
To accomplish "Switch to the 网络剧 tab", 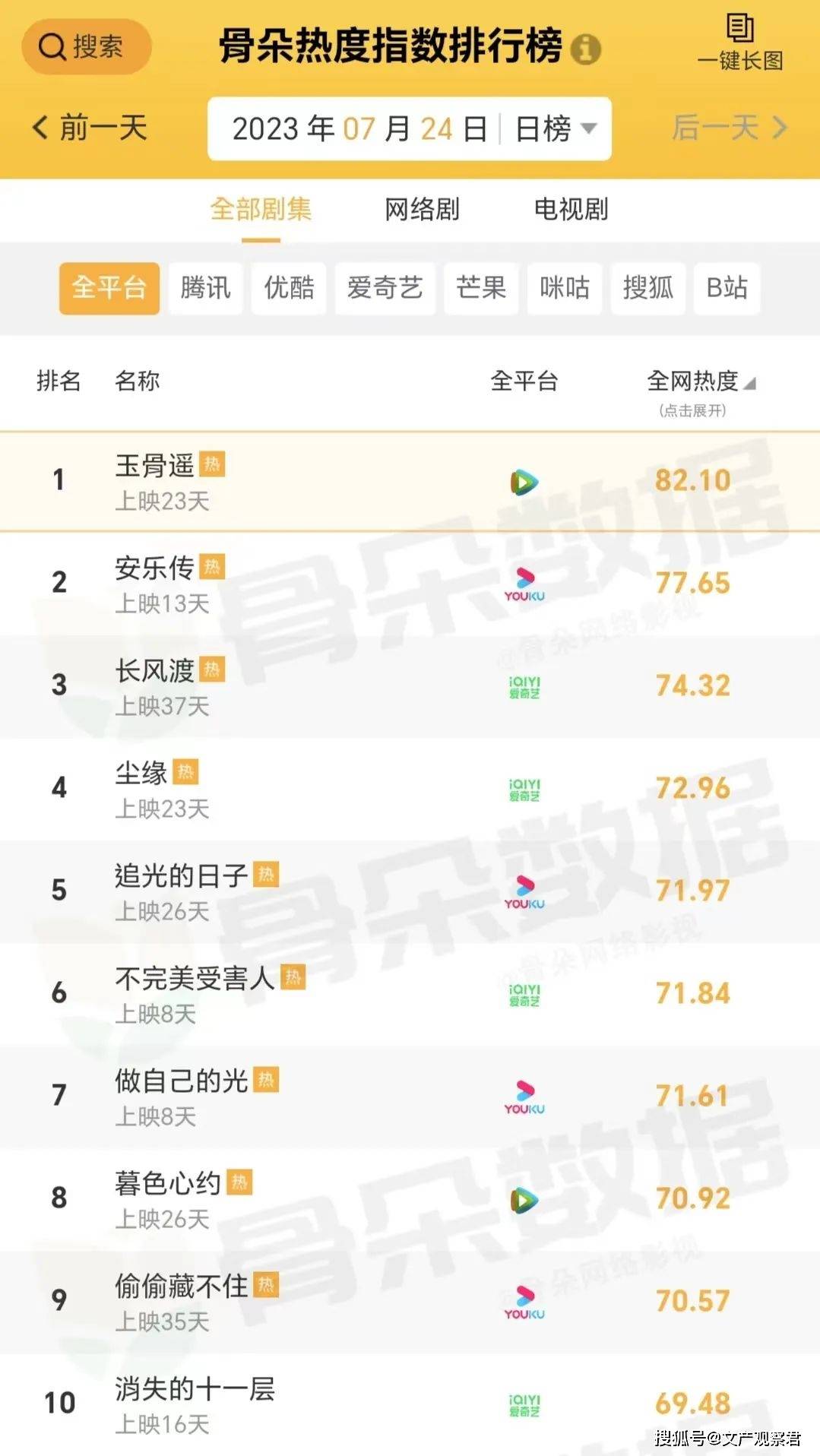I will [422, 209].
